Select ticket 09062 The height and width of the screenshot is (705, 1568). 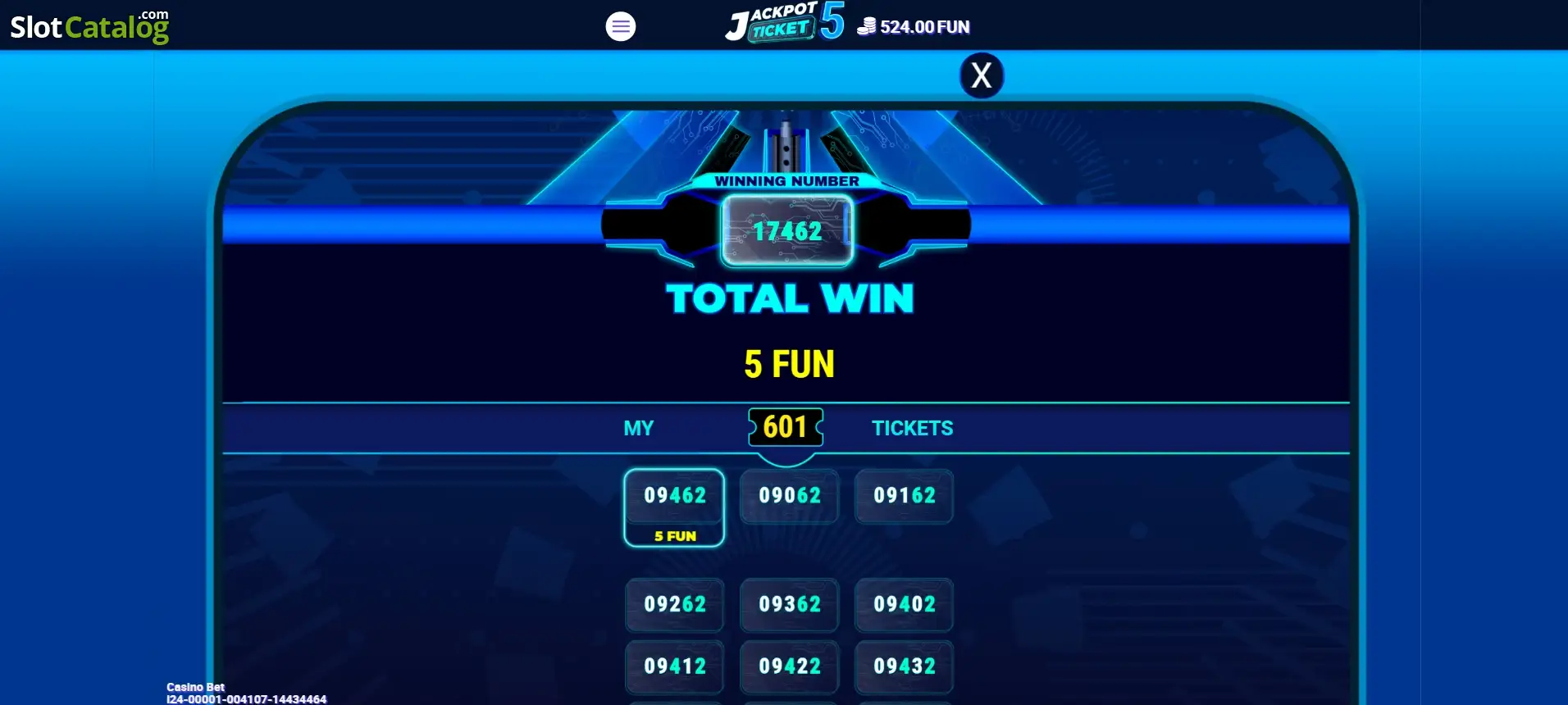pos(789,495)
